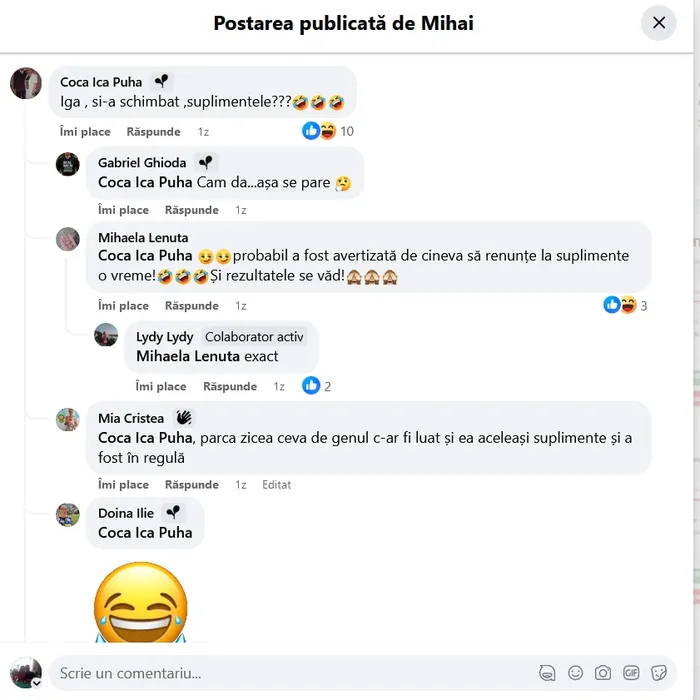Reply to Lydy Lydy's comment
Viewport: 700px width, 700px height.
point(229,386)
